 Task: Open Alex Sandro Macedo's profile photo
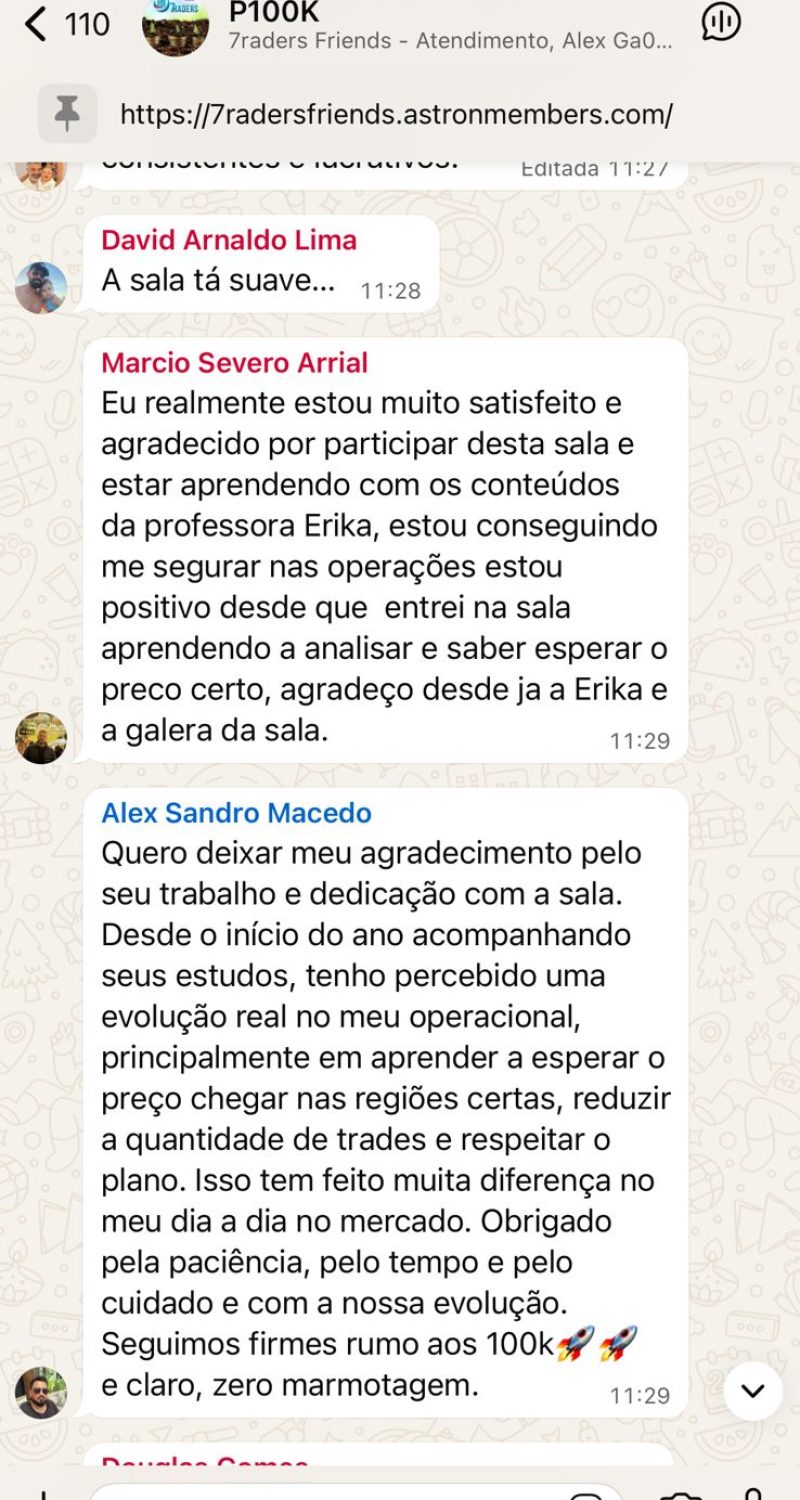(x=41, y=1392)
